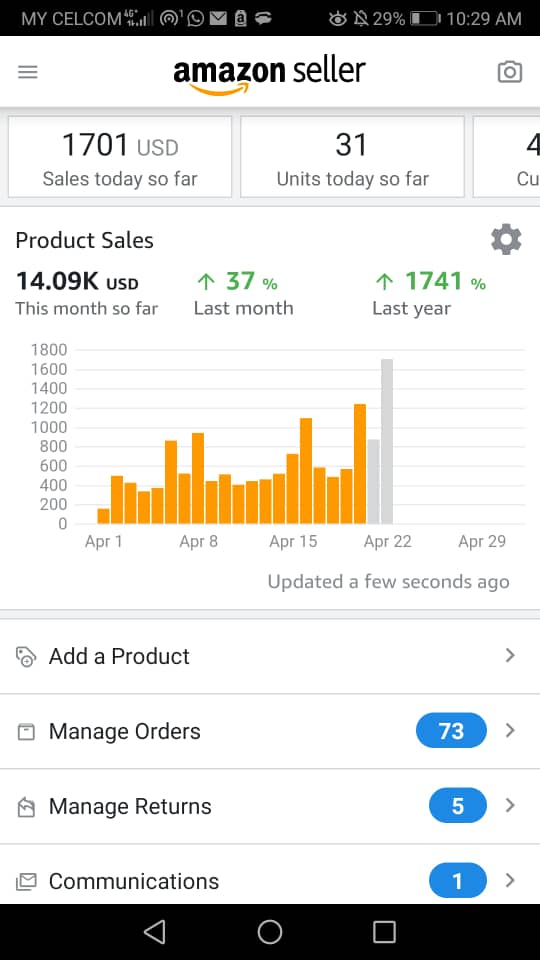Open Manage Returns row
The height and width of the screenshot is (960, 540).
(x=270, y=806)
